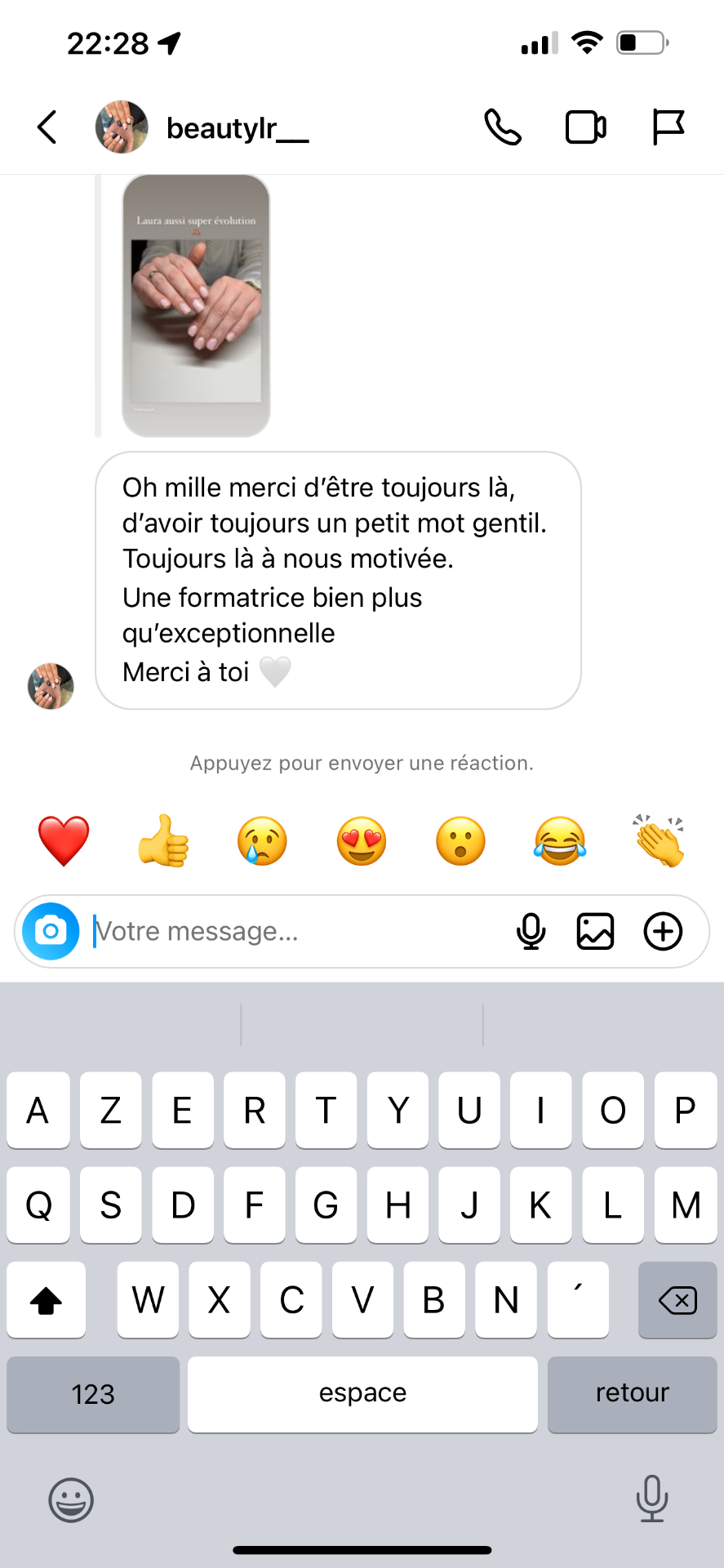React with the heart-eyes emoji
Image resolution: width=724 pixels, height=1568 pixels.
[x=362, y=841]
